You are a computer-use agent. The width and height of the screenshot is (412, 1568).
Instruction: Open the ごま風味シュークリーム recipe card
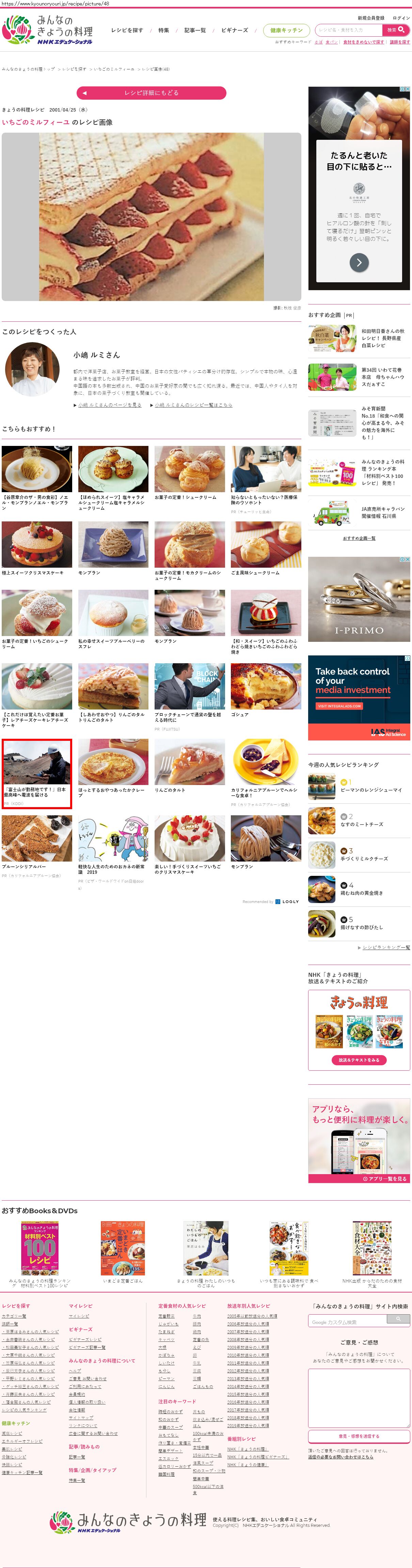tap(266, 545)
